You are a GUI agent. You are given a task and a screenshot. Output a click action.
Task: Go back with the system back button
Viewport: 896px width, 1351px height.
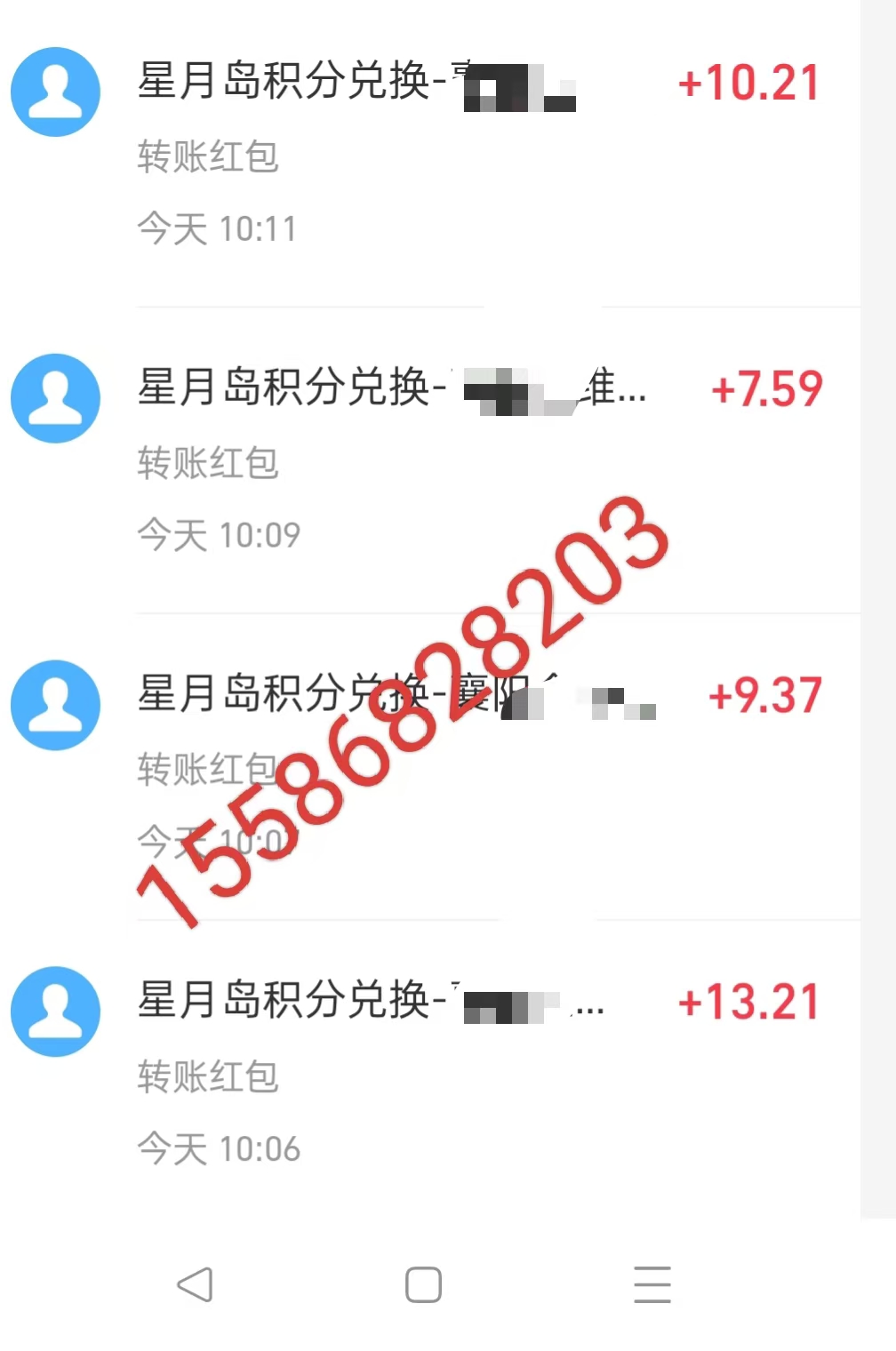[x=196, y=1284]
